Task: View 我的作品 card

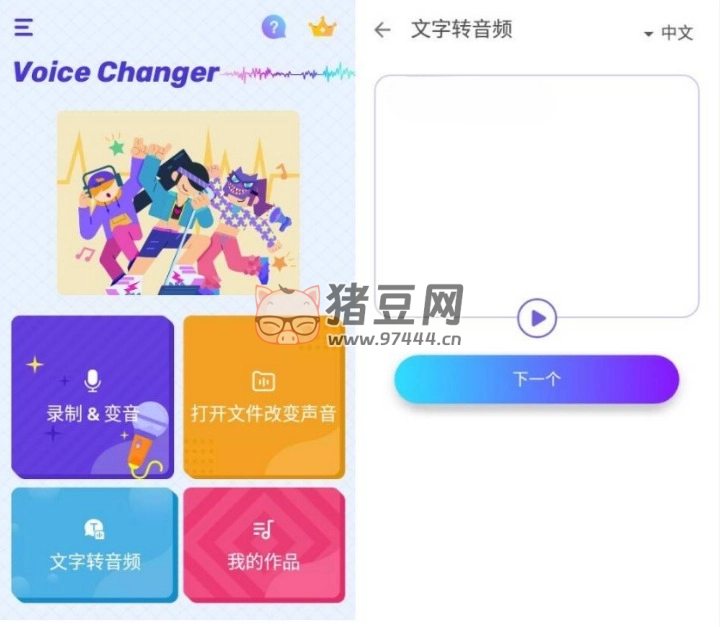Action: coord(264,545)
